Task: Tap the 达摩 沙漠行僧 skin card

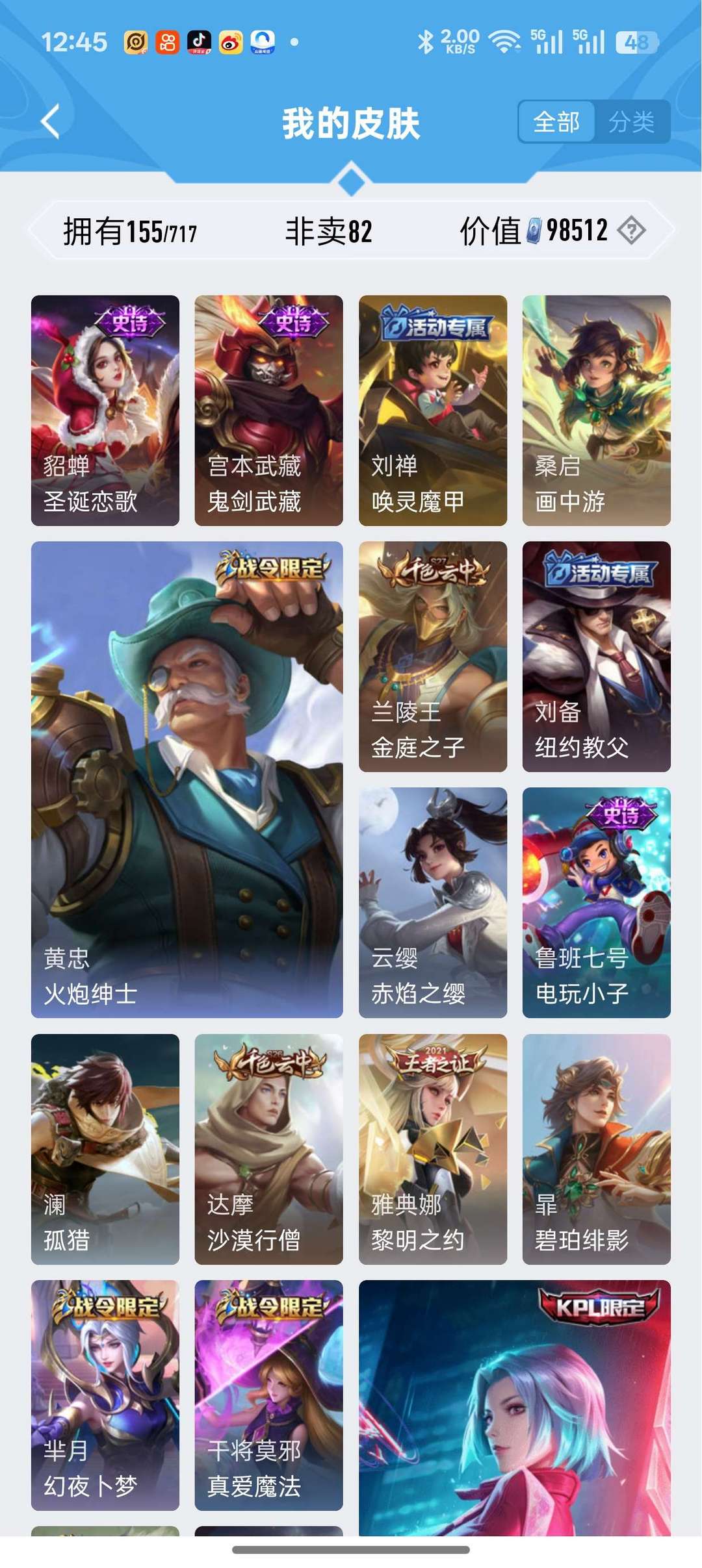Action: click(268, 1149)
